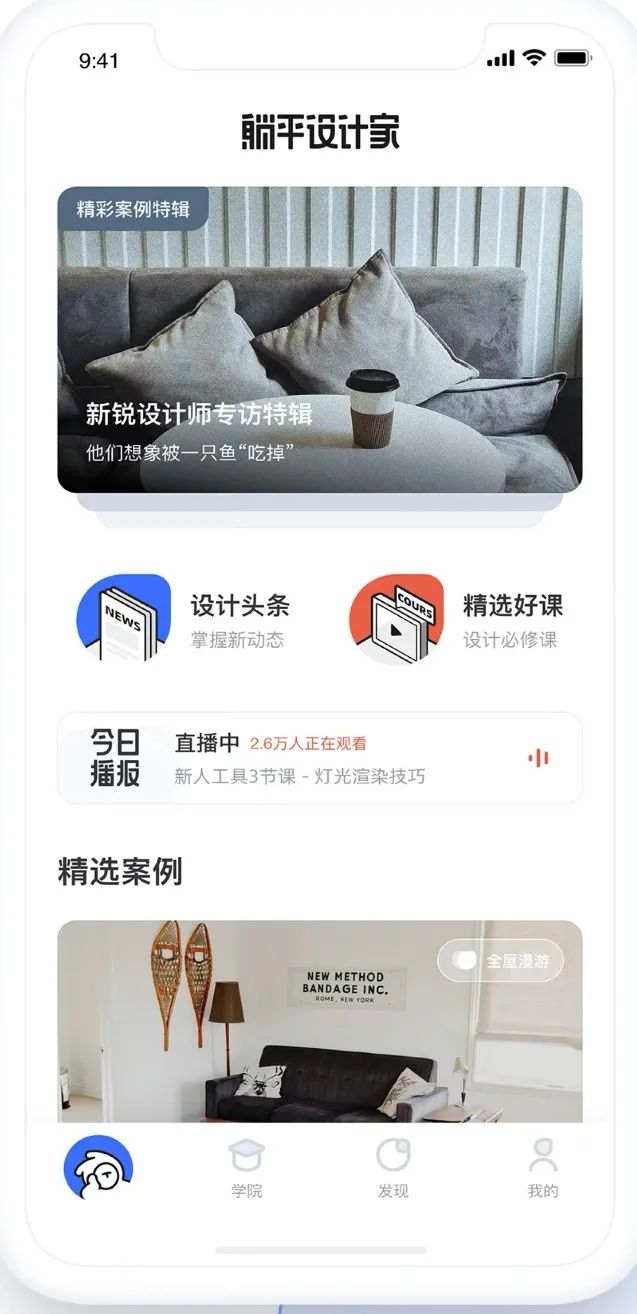Switch to the 我的 tab
The width and height of the screenshot is (637, 1314).
[543, 1168]
